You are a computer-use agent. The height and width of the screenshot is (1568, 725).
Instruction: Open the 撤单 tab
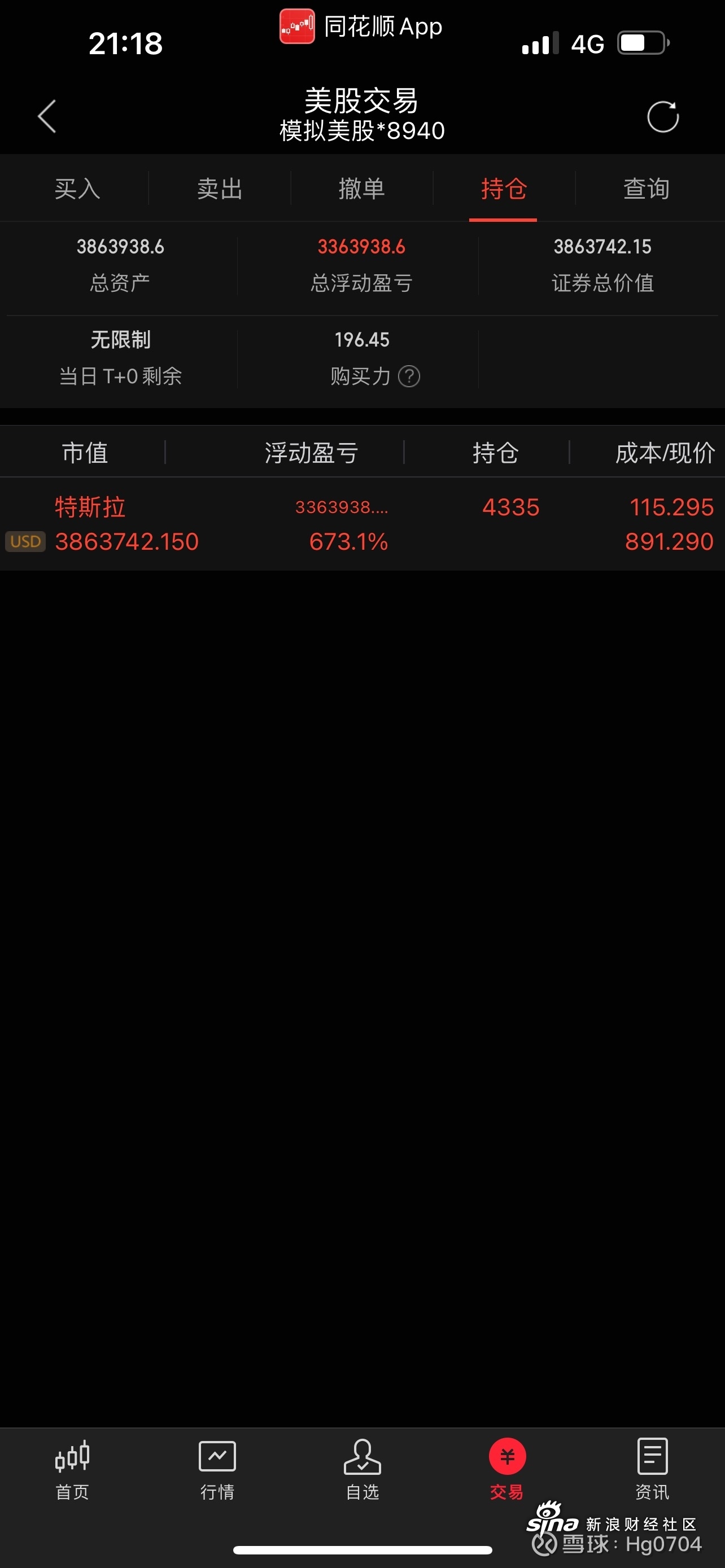coord(361,189)
